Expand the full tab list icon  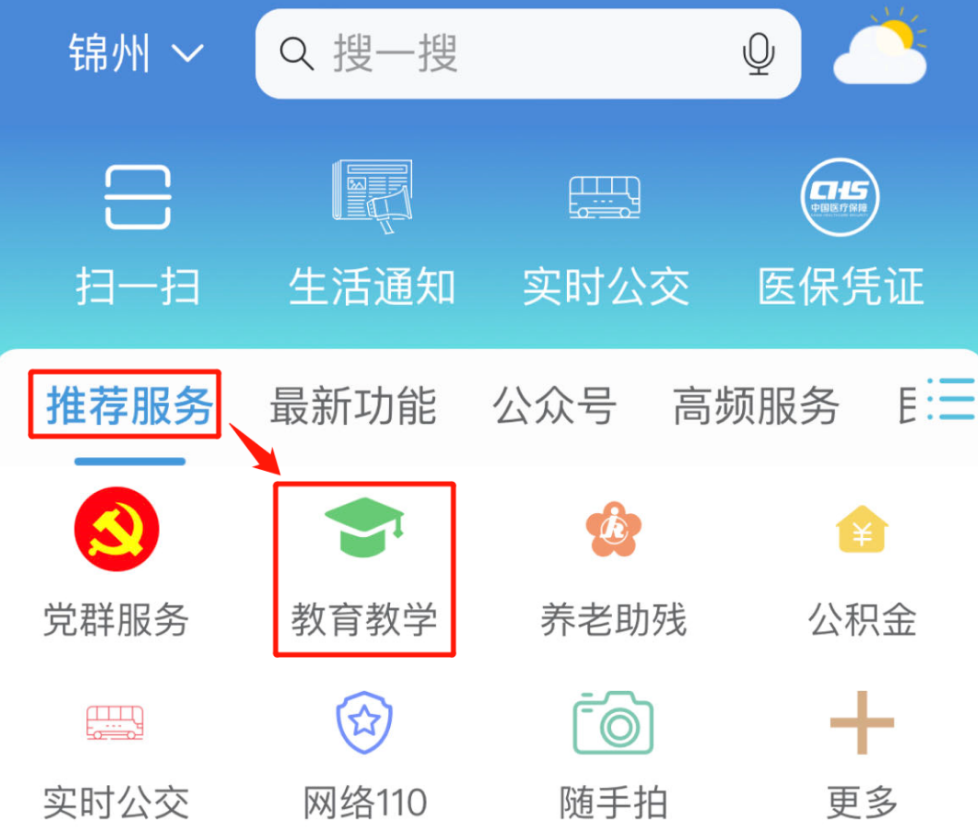[x=949, y=400]
